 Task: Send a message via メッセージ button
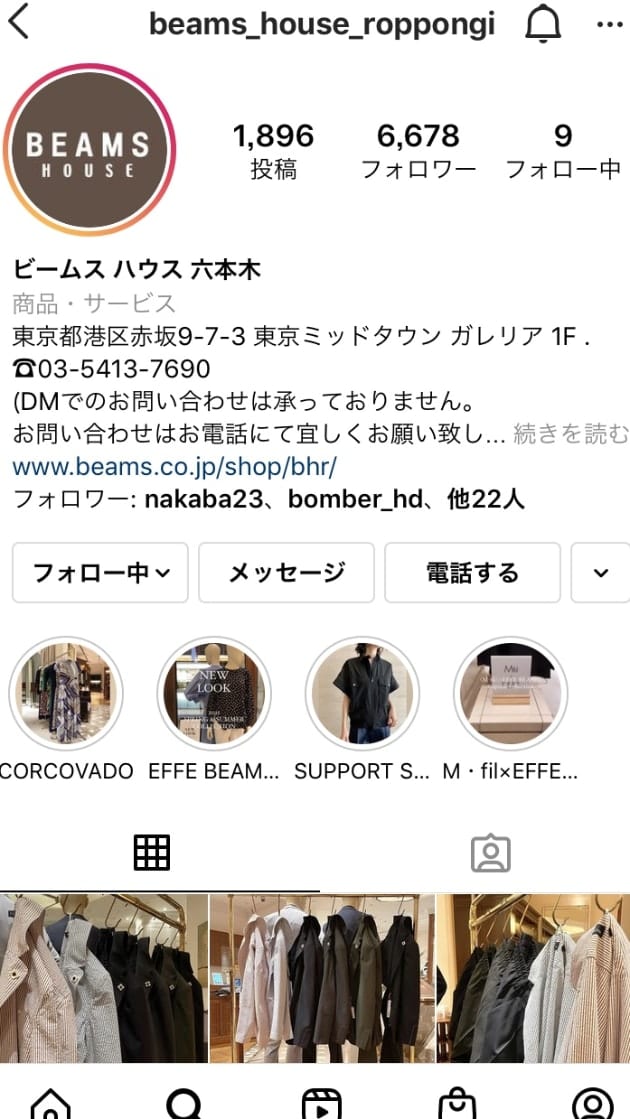point(286,573)
